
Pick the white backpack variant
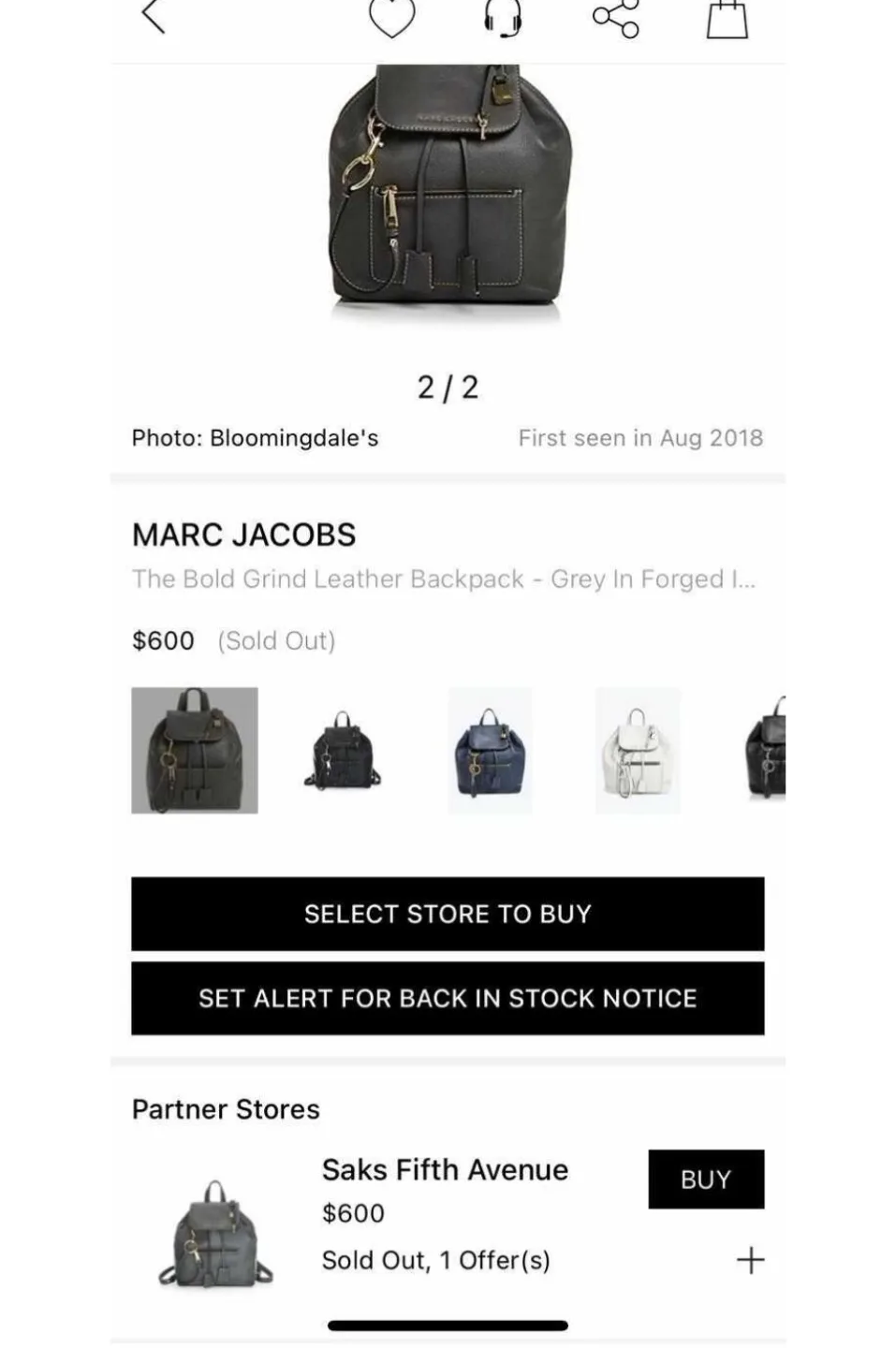pyautogui.click(x=637, y=751)
